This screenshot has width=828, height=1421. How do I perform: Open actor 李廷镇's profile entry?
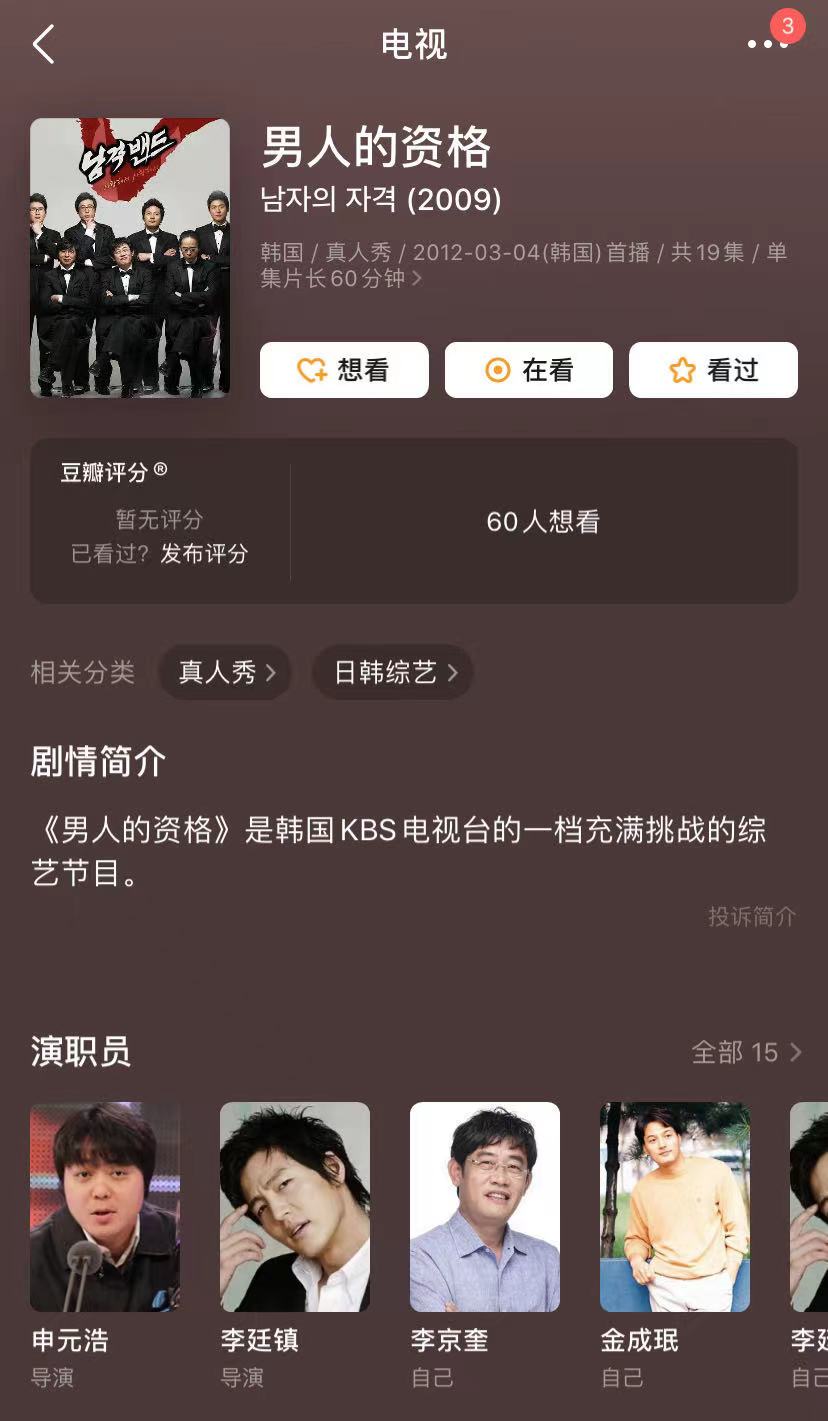(x=294, y=1207)
